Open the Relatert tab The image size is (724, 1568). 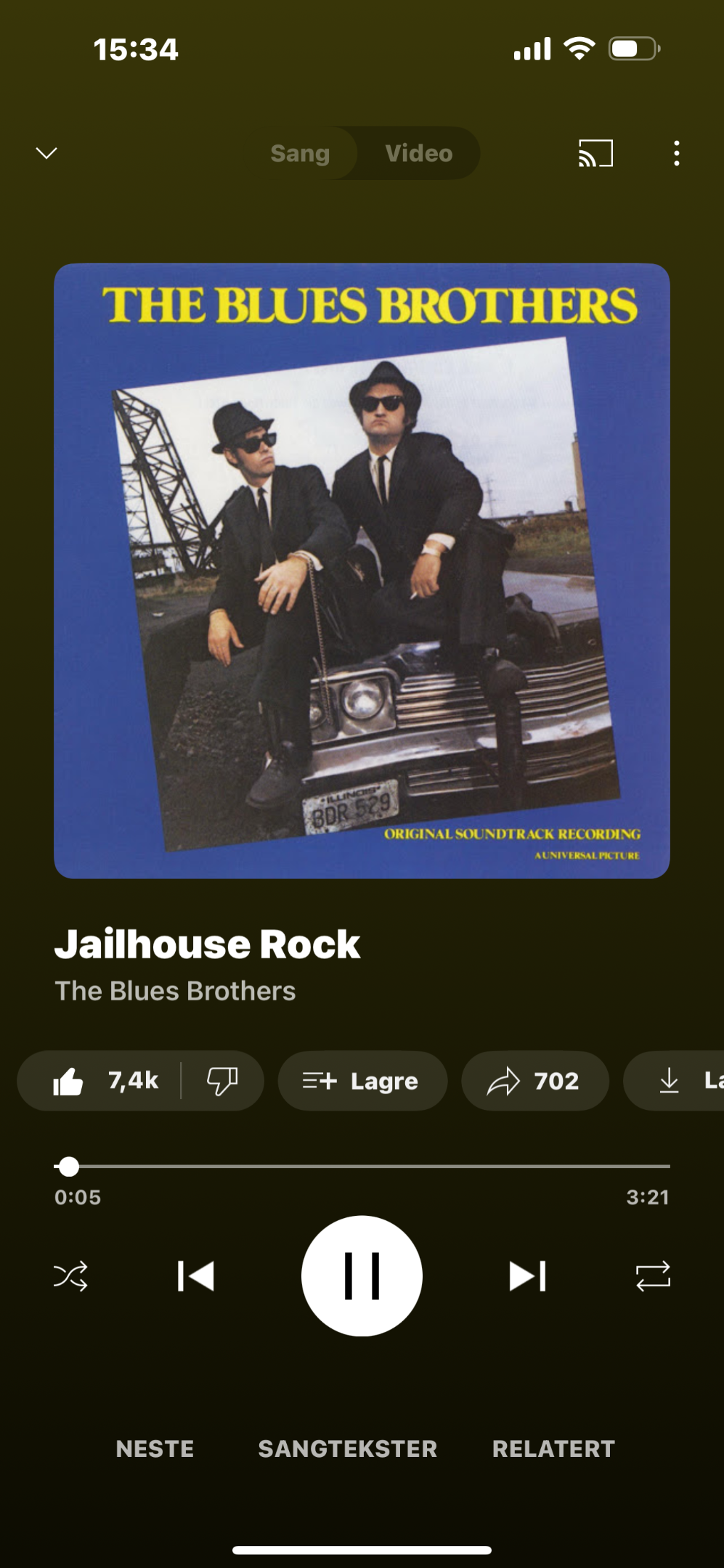(x=553, y=1449)
